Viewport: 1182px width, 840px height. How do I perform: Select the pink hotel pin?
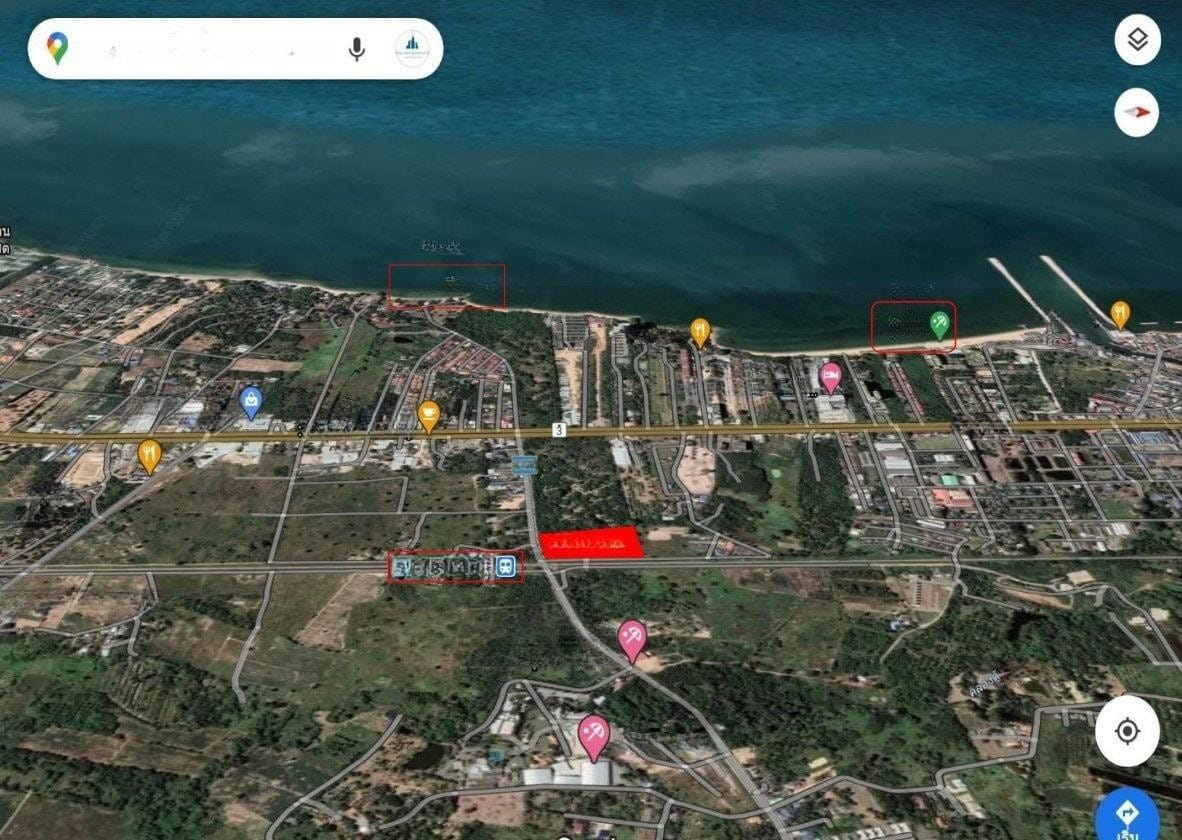[830, 376]
